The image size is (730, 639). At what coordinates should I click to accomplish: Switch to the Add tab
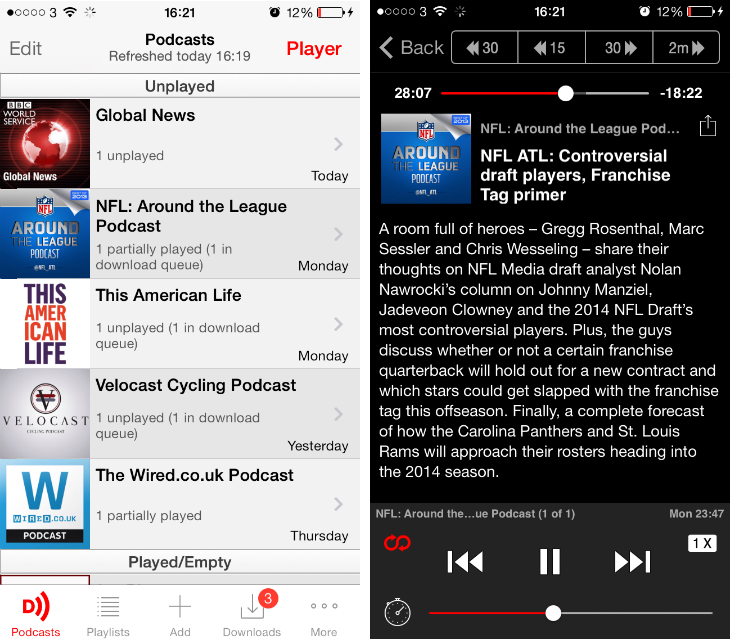pyautogui.click(x=180, y=613)
